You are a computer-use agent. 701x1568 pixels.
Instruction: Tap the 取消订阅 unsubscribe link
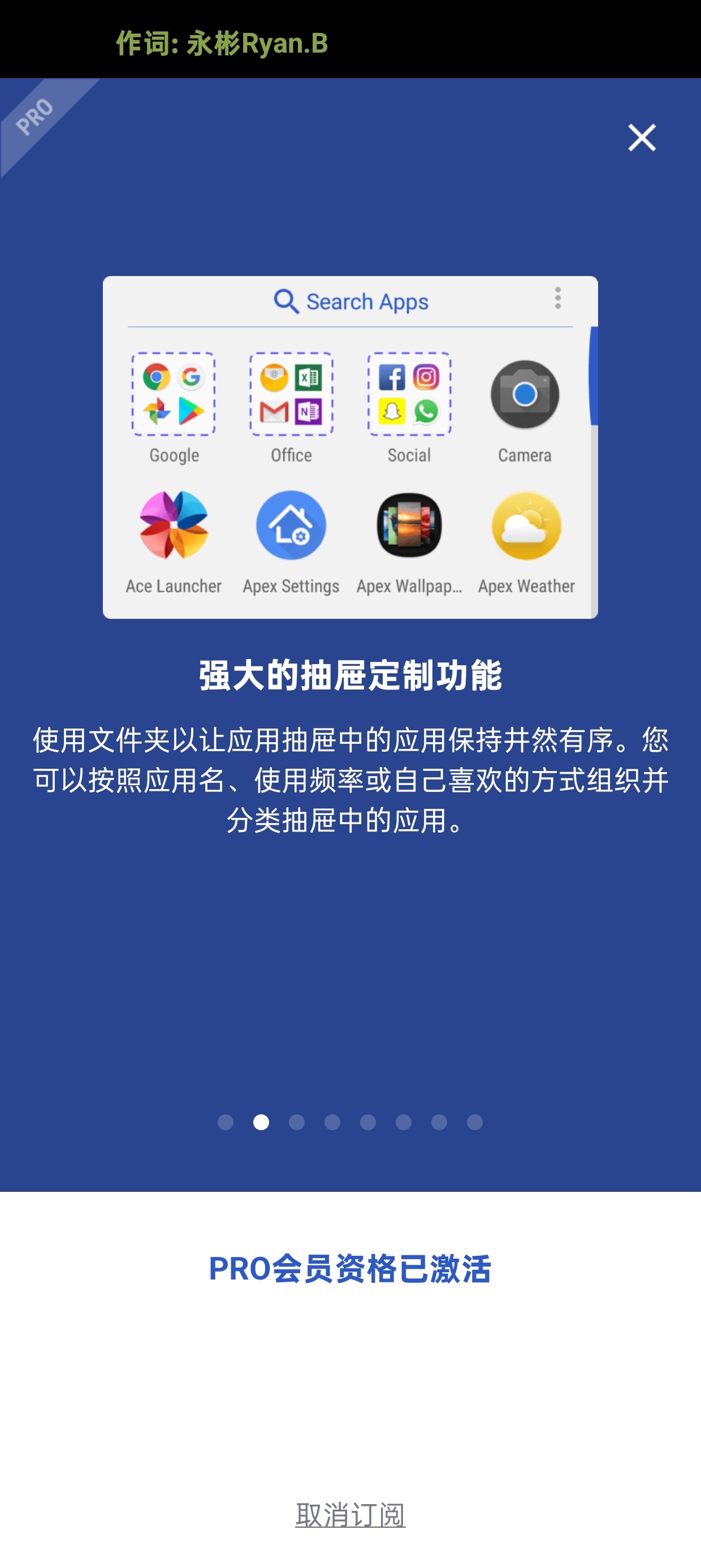pyautogui.click(x=350, y=1515)
